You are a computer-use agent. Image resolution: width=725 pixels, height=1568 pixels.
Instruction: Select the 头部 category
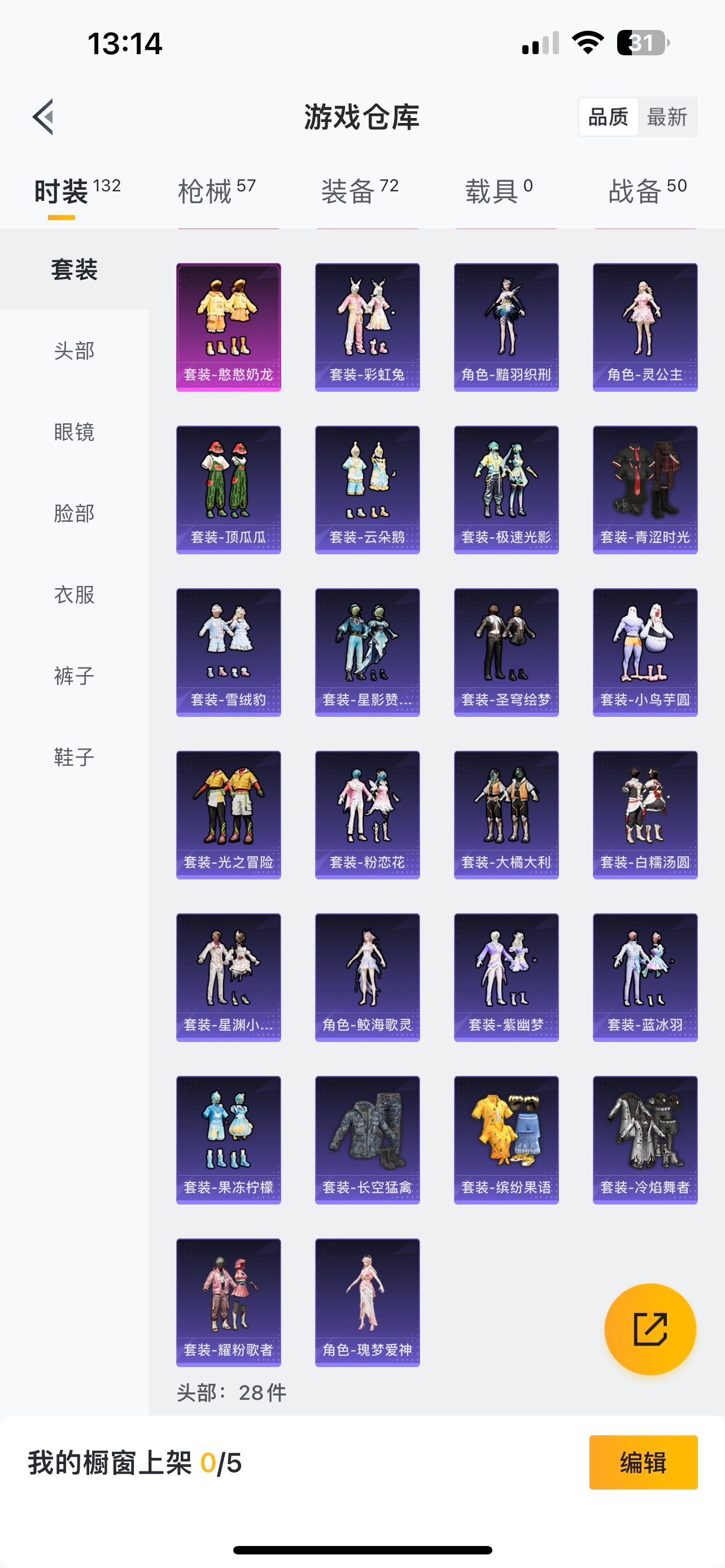[x=75, y=351]
